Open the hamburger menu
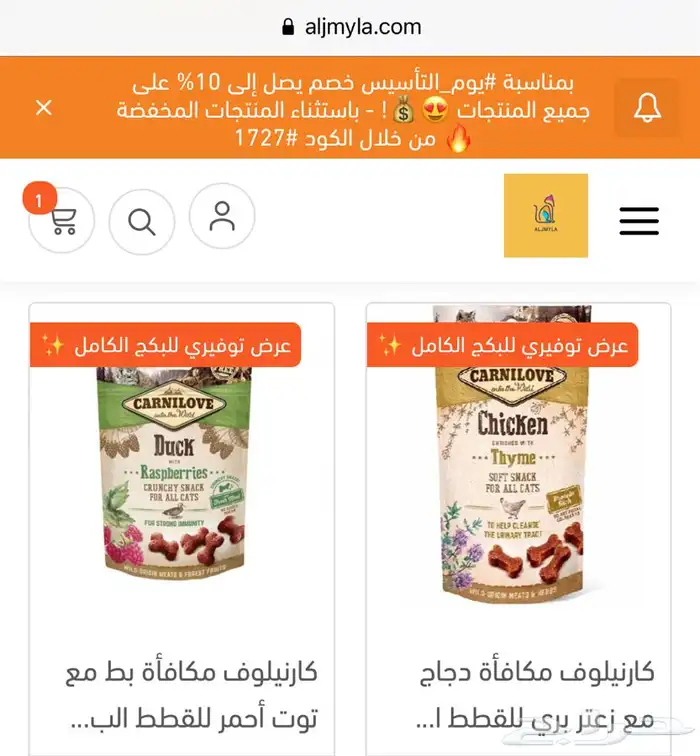This screenshot has height=756, width=700. coord(639,221)
